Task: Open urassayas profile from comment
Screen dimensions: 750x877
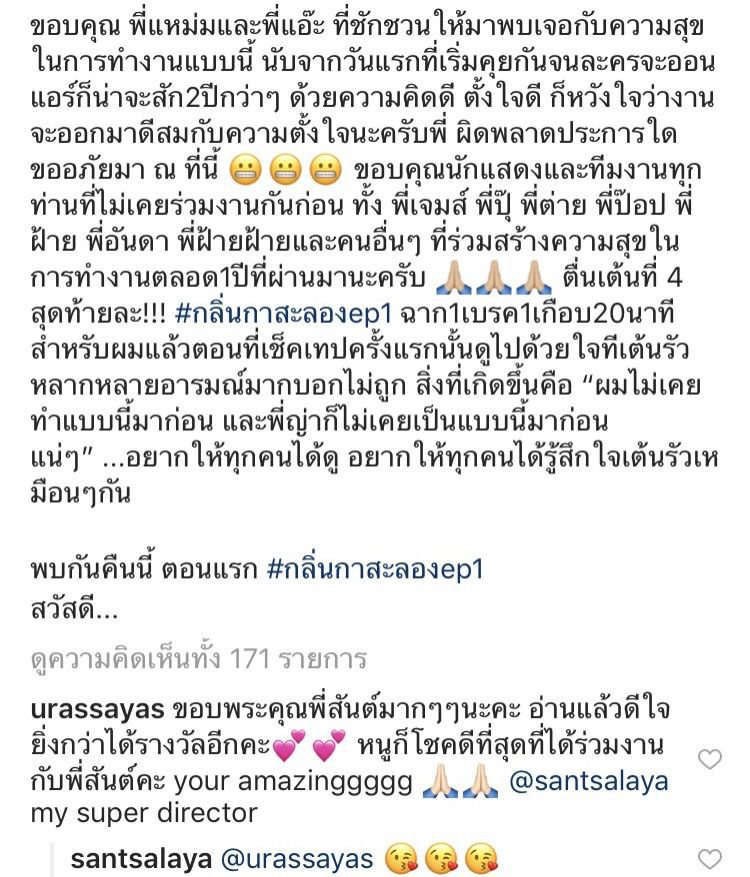Action: 98,709
